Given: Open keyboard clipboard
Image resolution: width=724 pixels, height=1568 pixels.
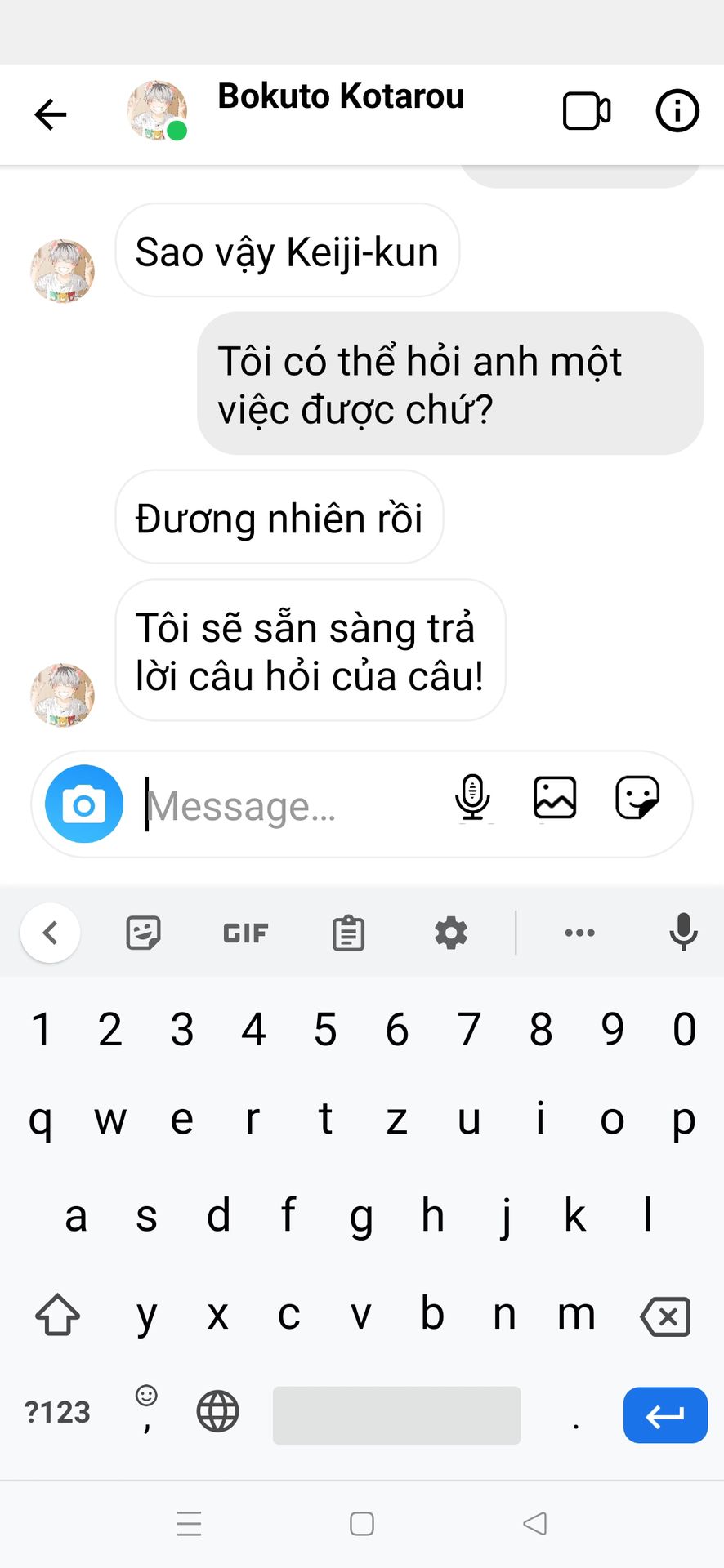Looking at the screenshot, I should pyautogui.click(x=348, y=933).
